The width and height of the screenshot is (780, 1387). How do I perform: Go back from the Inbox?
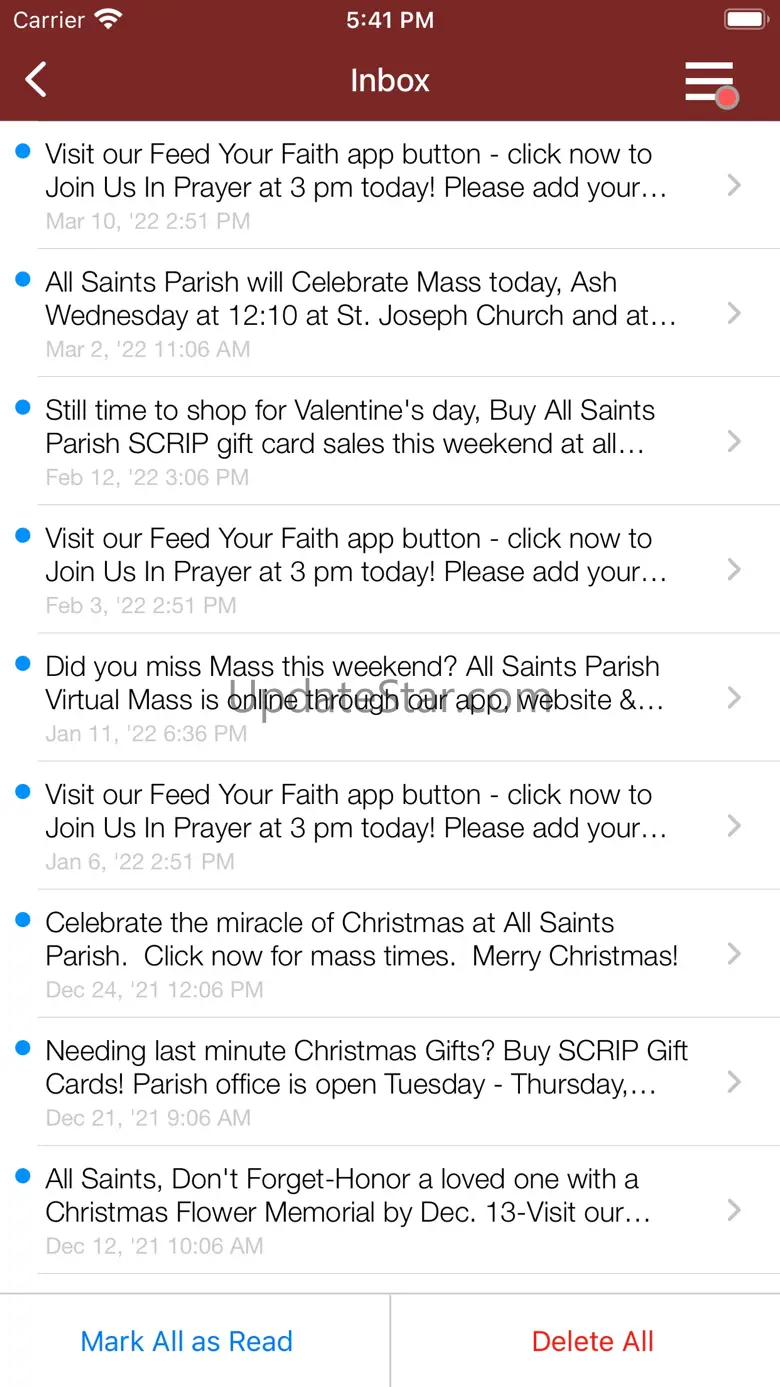36,80
